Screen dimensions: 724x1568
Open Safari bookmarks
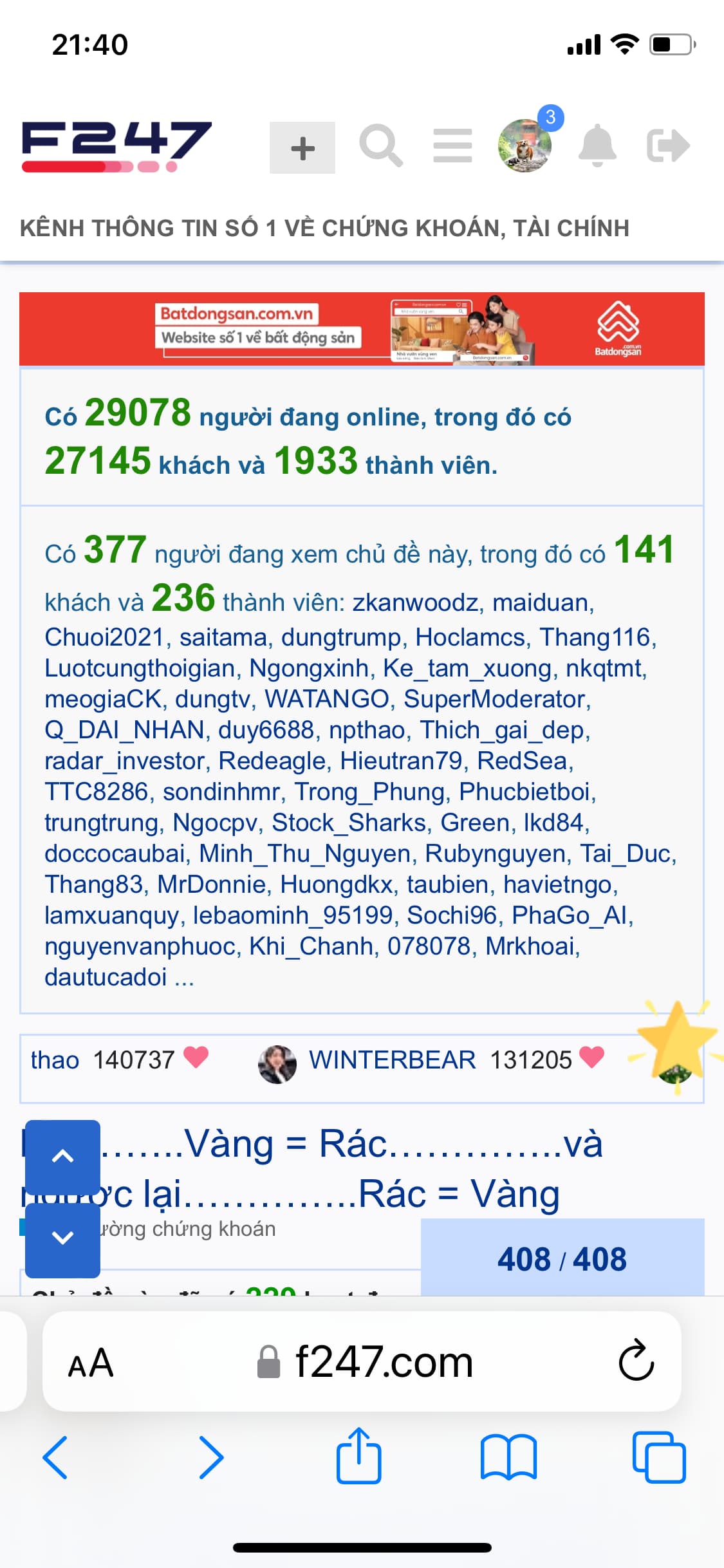pos(508,1457)
